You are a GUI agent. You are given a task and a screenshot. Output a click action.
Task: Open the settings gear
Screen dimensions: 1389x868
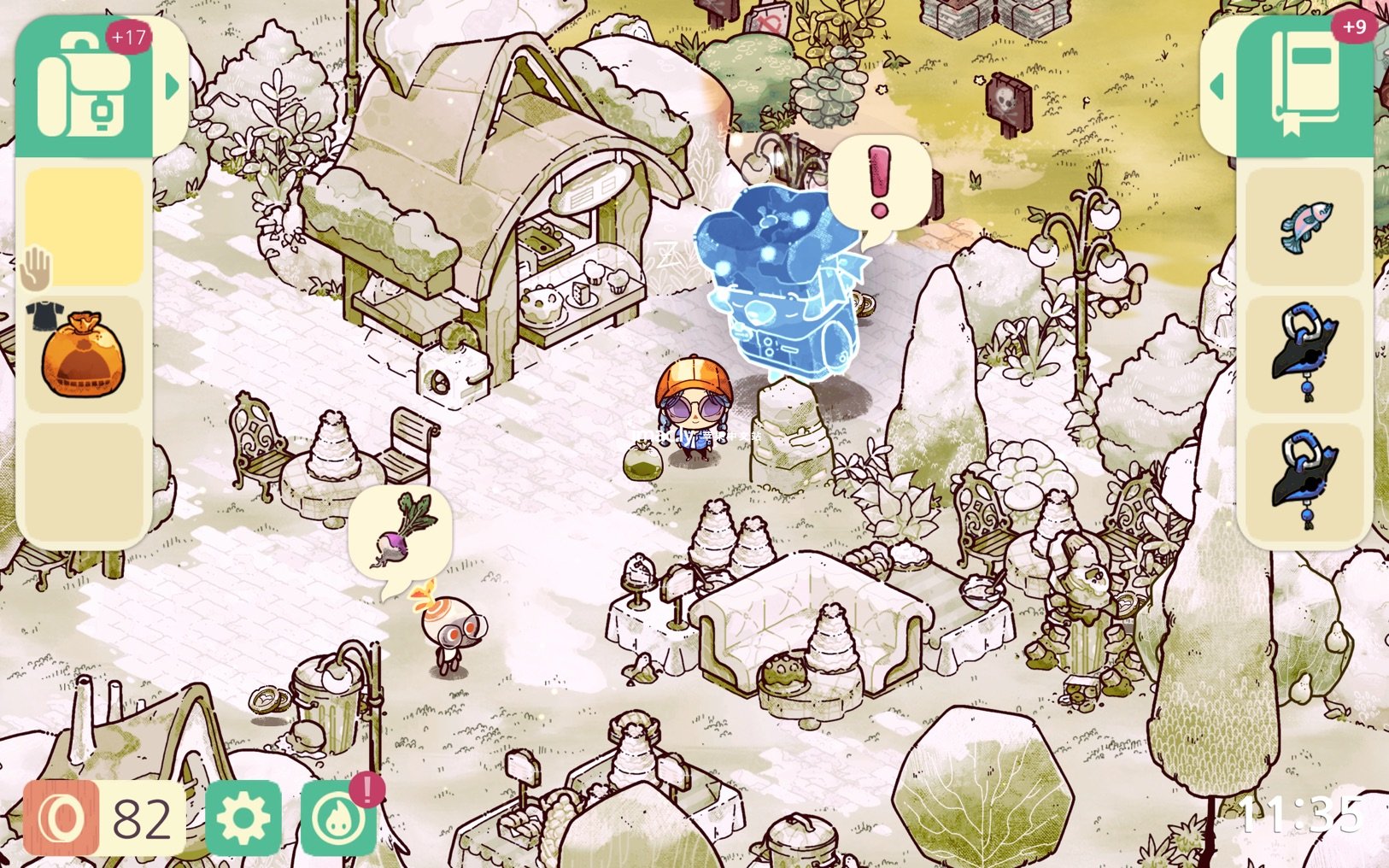[243, 818]
